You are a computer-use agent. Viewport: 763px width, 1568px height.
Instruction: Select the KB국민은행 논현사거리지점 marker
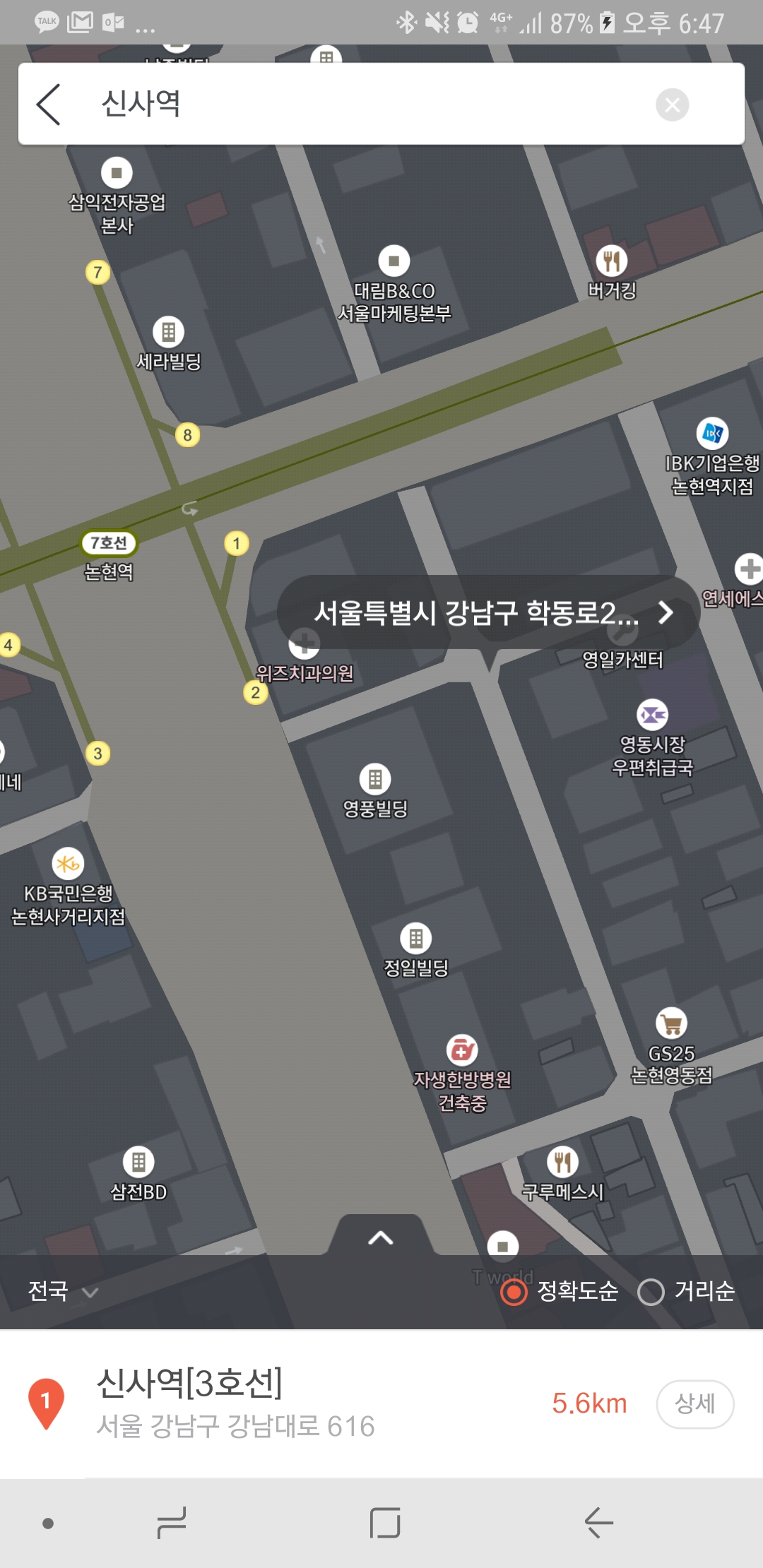point(68,864)
